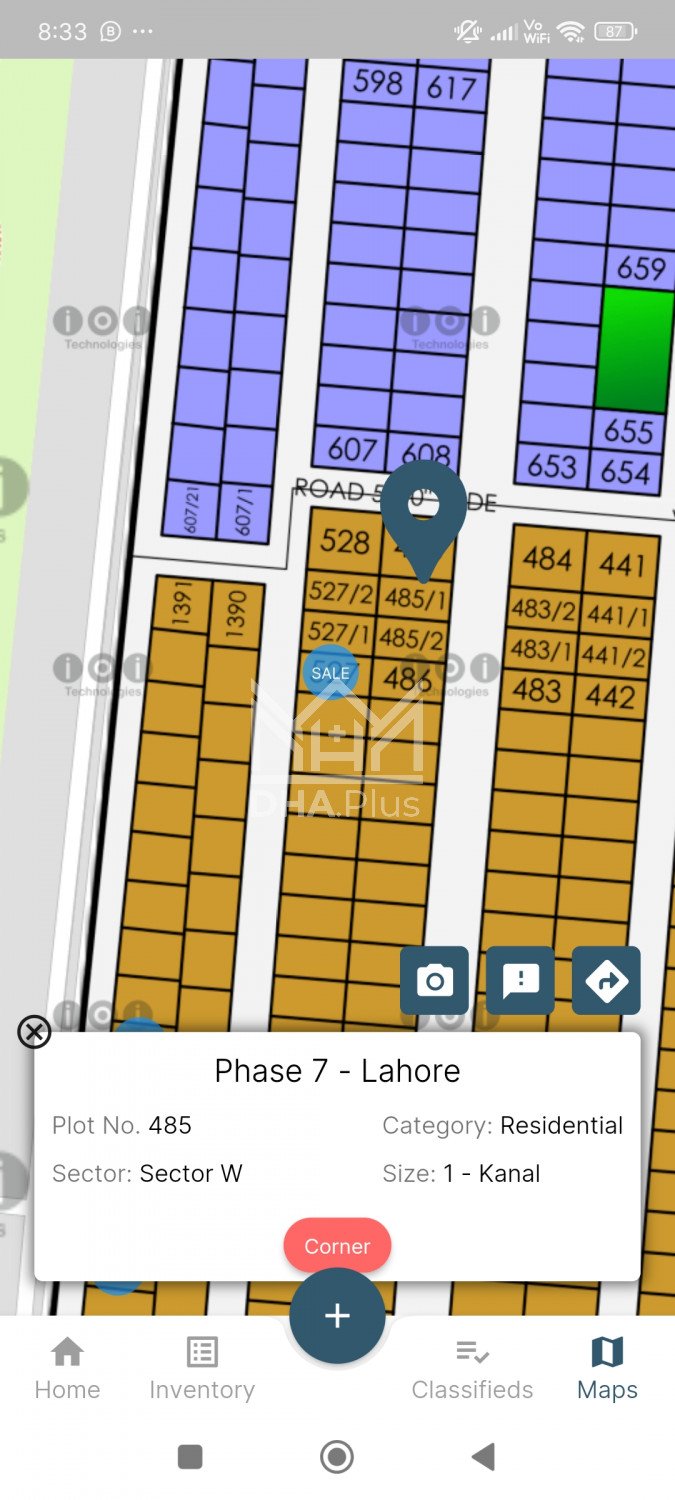Tap the system back button
This screenshot has width=675, height=1500.
pyautogui.click(x=483, y=1457)
